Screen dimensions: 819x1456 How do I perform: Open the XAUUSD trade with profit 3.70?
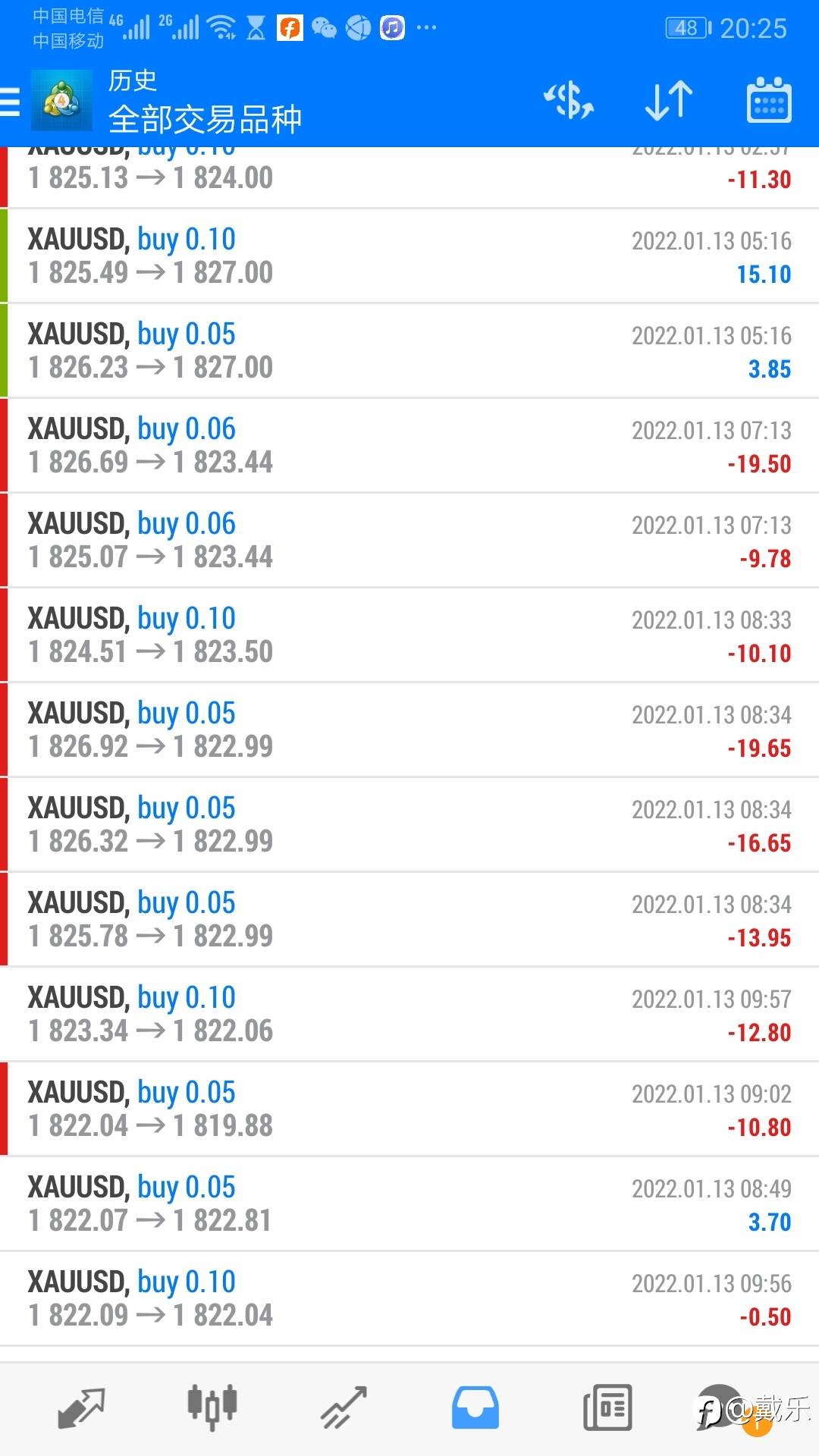[409, 1204]
